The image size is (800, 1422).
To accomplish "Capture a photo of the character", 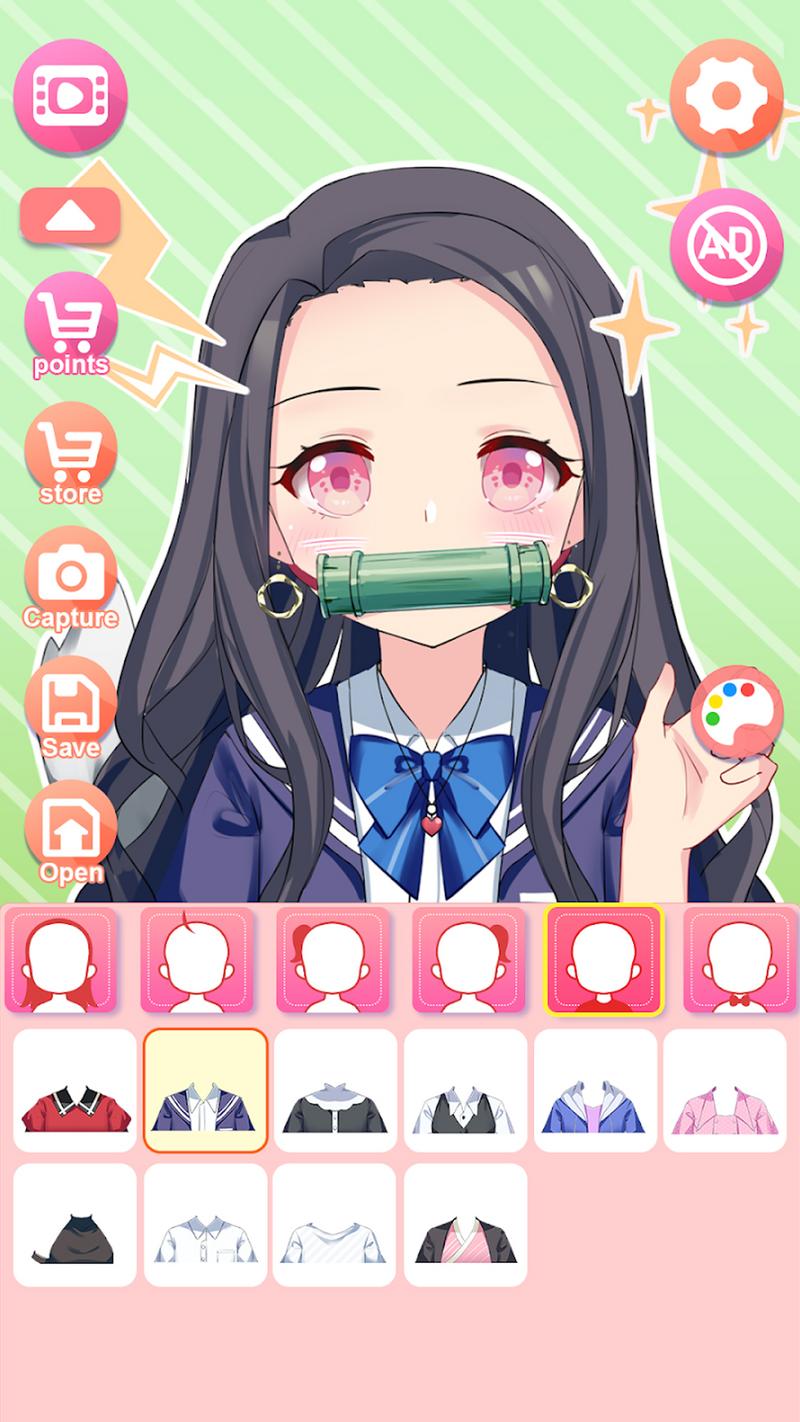I will [x=70, y=584].
